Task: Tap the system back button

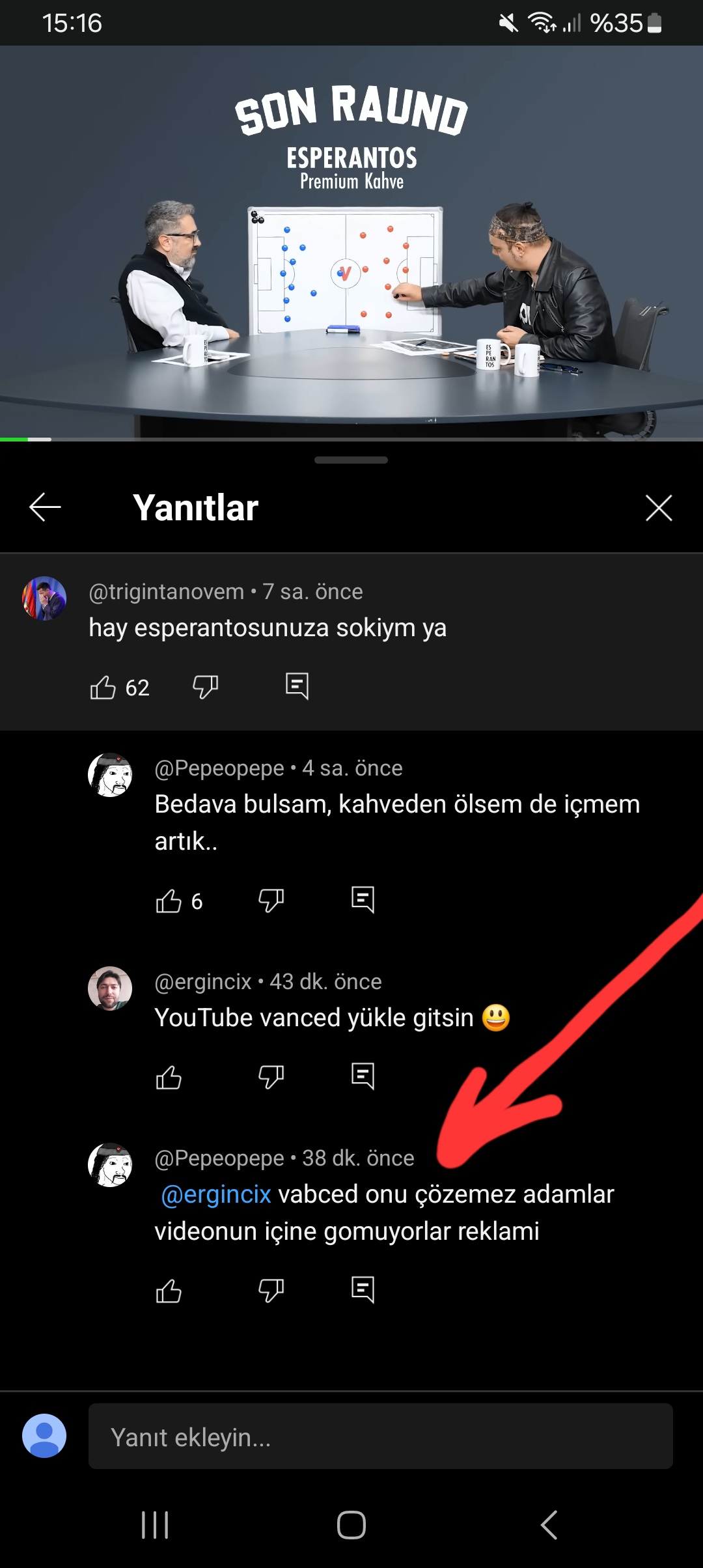Action: (x=549, y=1524)
